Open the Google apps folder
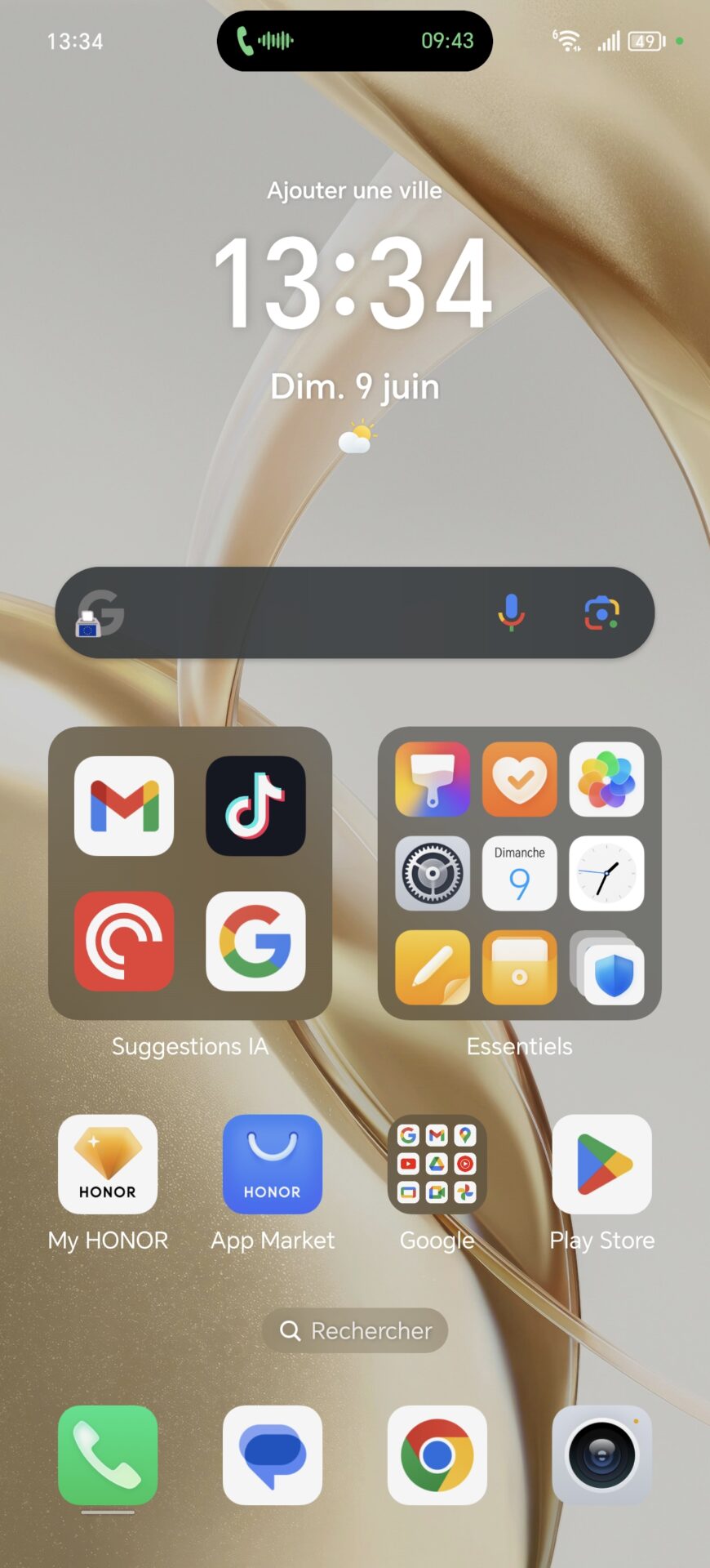 (x=437, y=1165)
